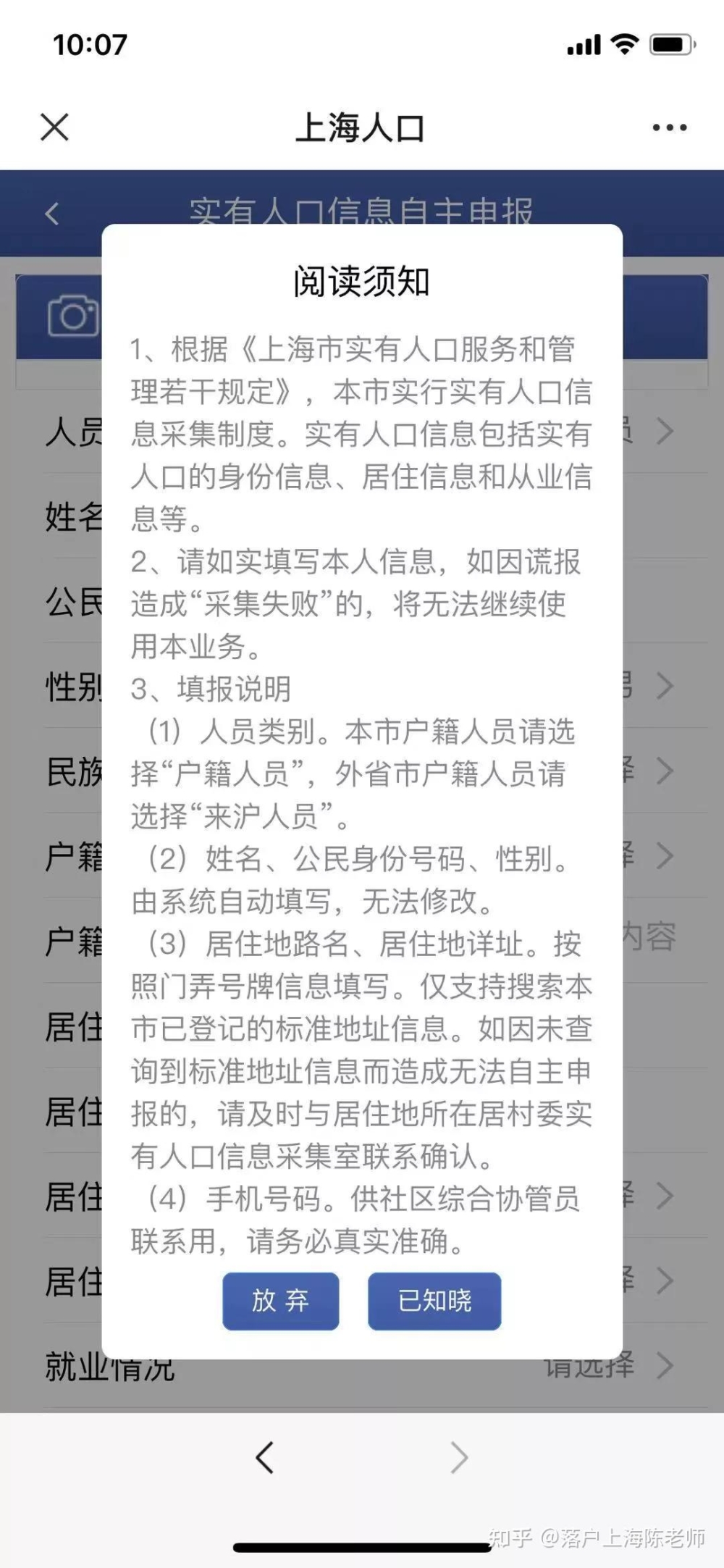
Task: Go back with the bottom left arrow
Action: [x=265, y=1457]
